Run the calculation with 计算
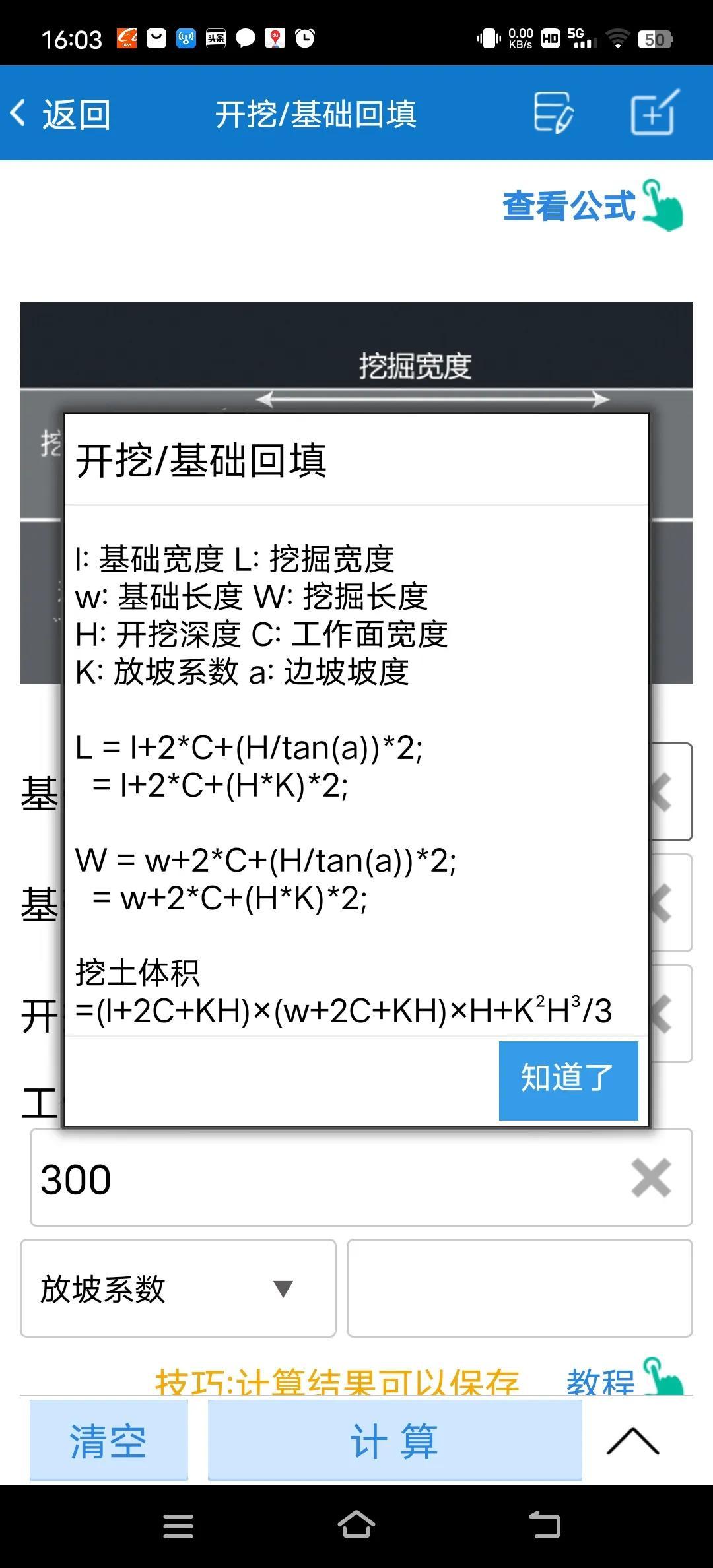 click(394, 1441)
